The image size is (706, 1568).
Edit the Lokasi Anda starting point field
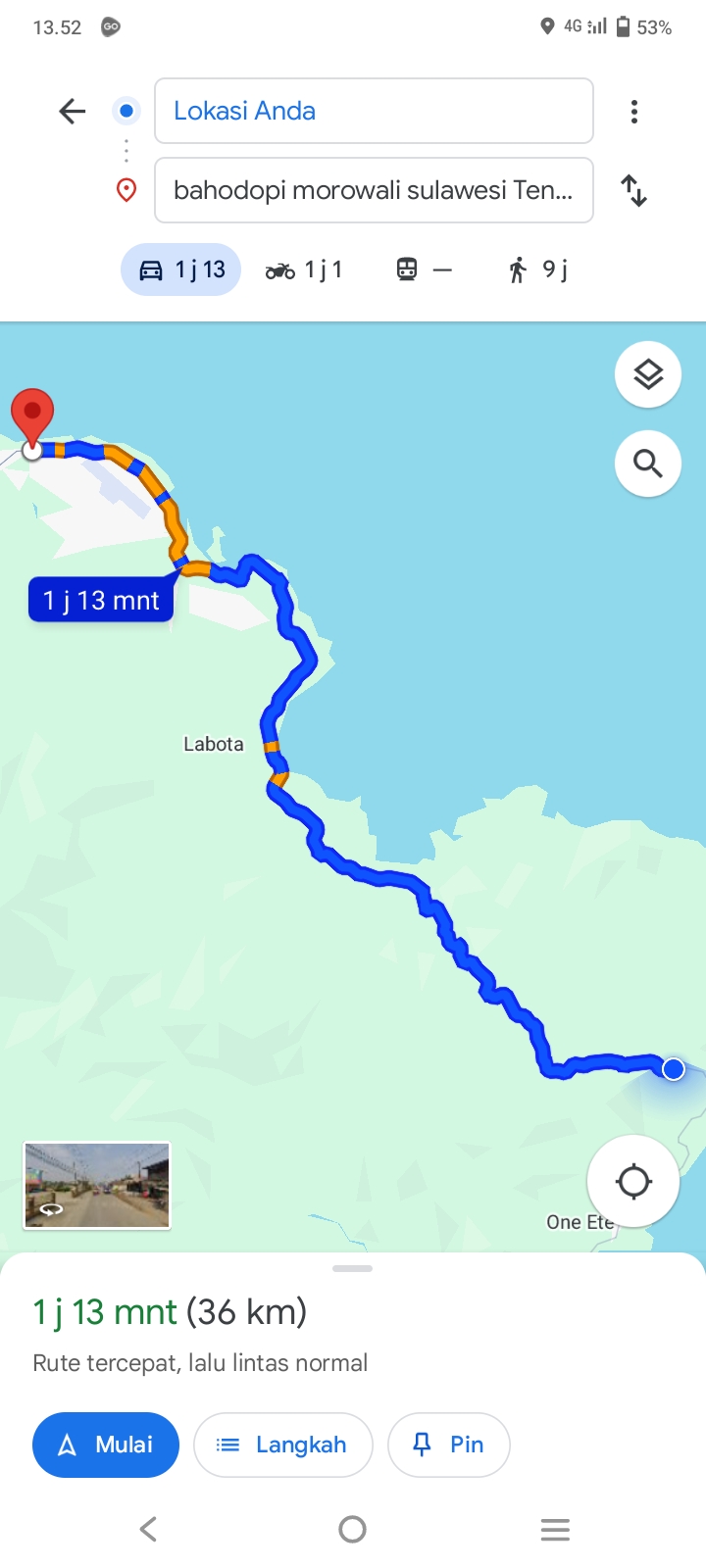374,111
